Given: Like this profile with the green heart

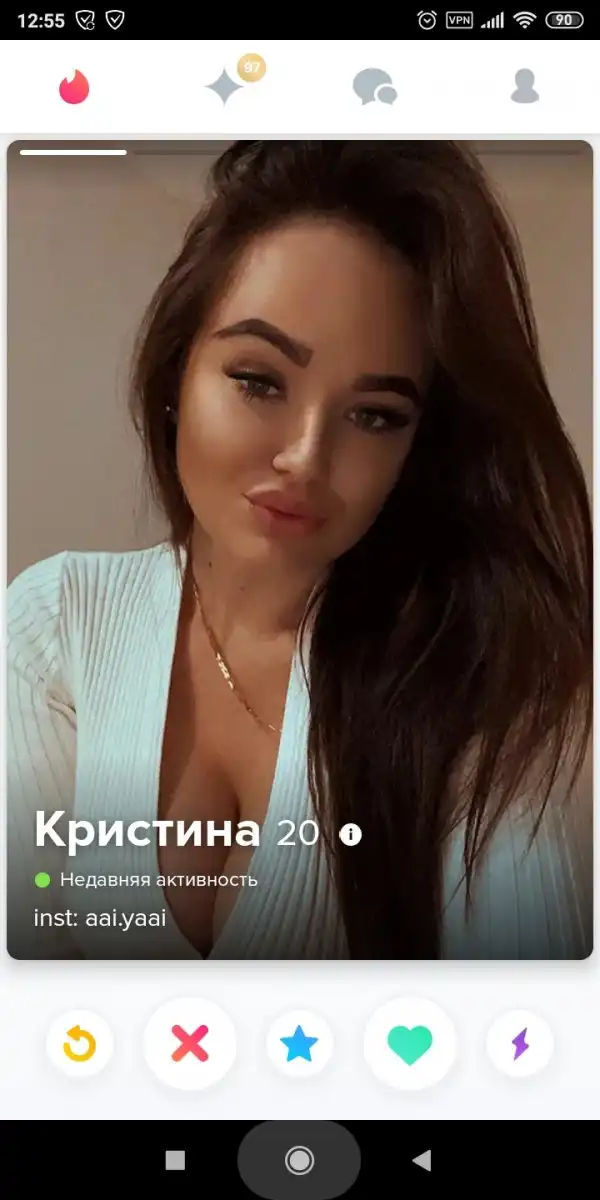Looking at the screenshot, I should tap(410, 1044).
